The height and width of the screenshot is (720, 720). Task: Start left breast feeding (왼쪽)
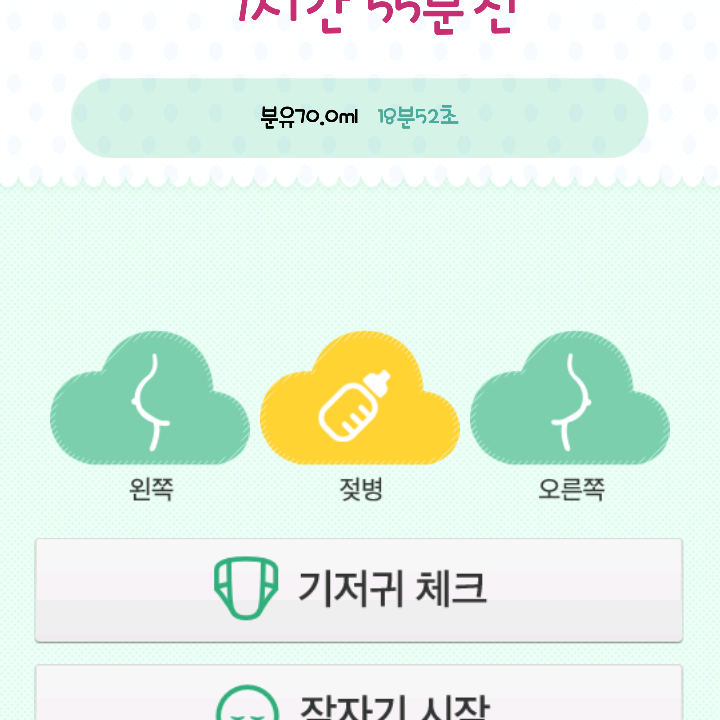[x=150, y=400]
